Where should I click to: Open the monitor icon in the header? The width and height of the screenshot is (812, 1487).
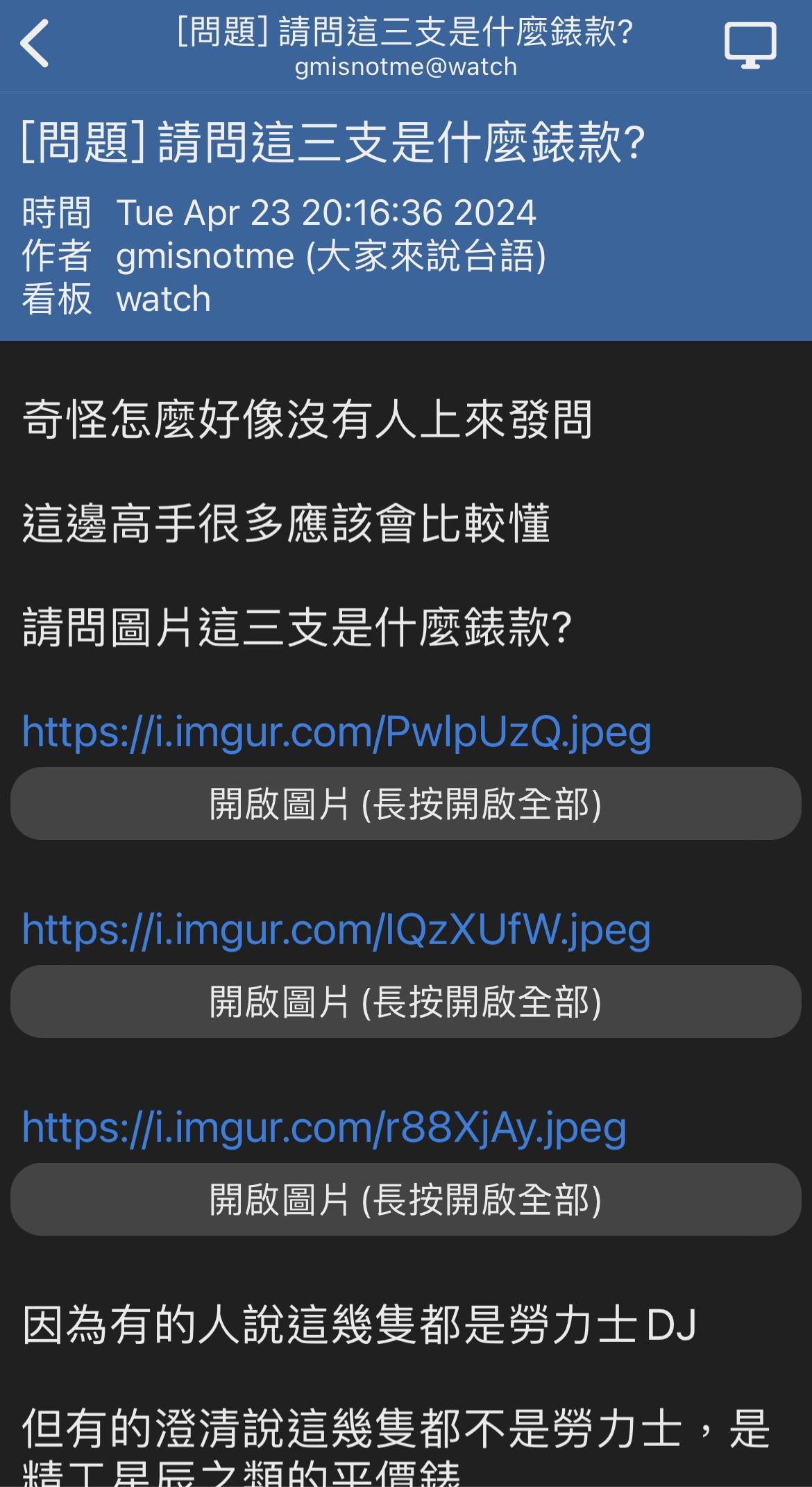750,45
